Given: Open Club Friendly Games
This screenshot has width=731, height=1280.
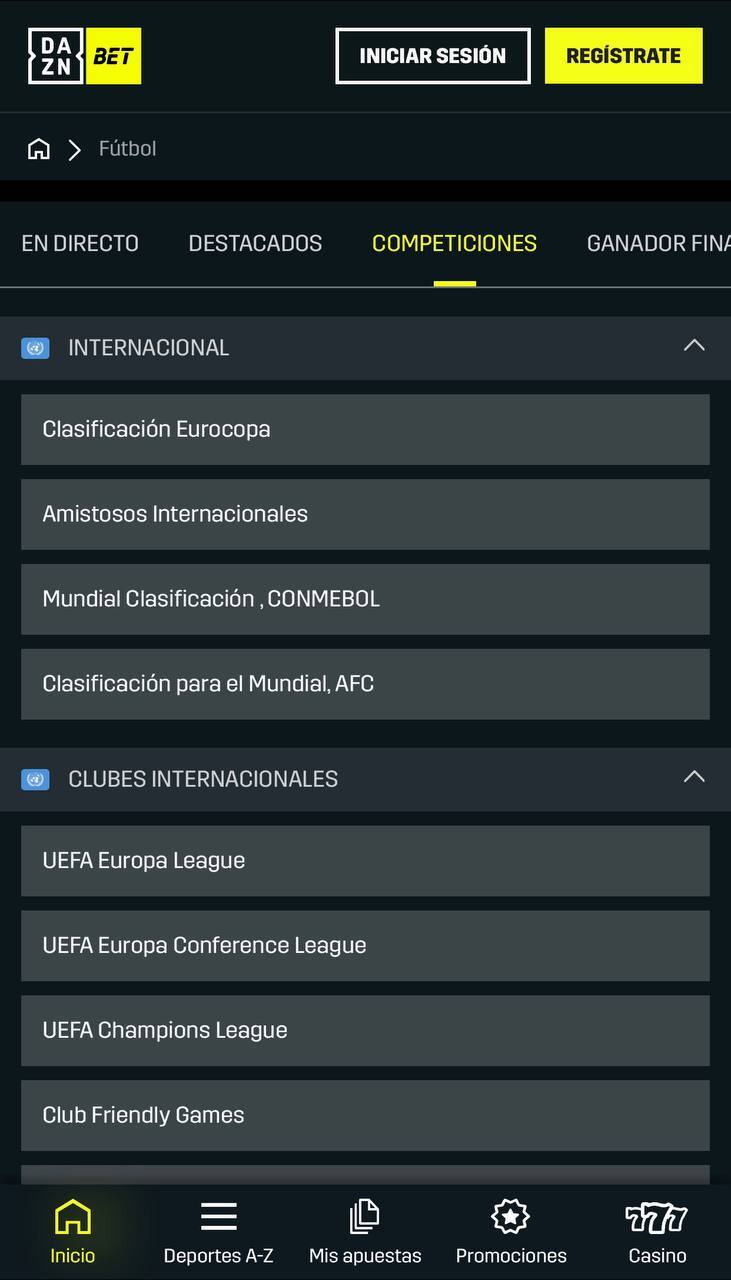Looking at the screenshot, I should [x=365, y=1116].
